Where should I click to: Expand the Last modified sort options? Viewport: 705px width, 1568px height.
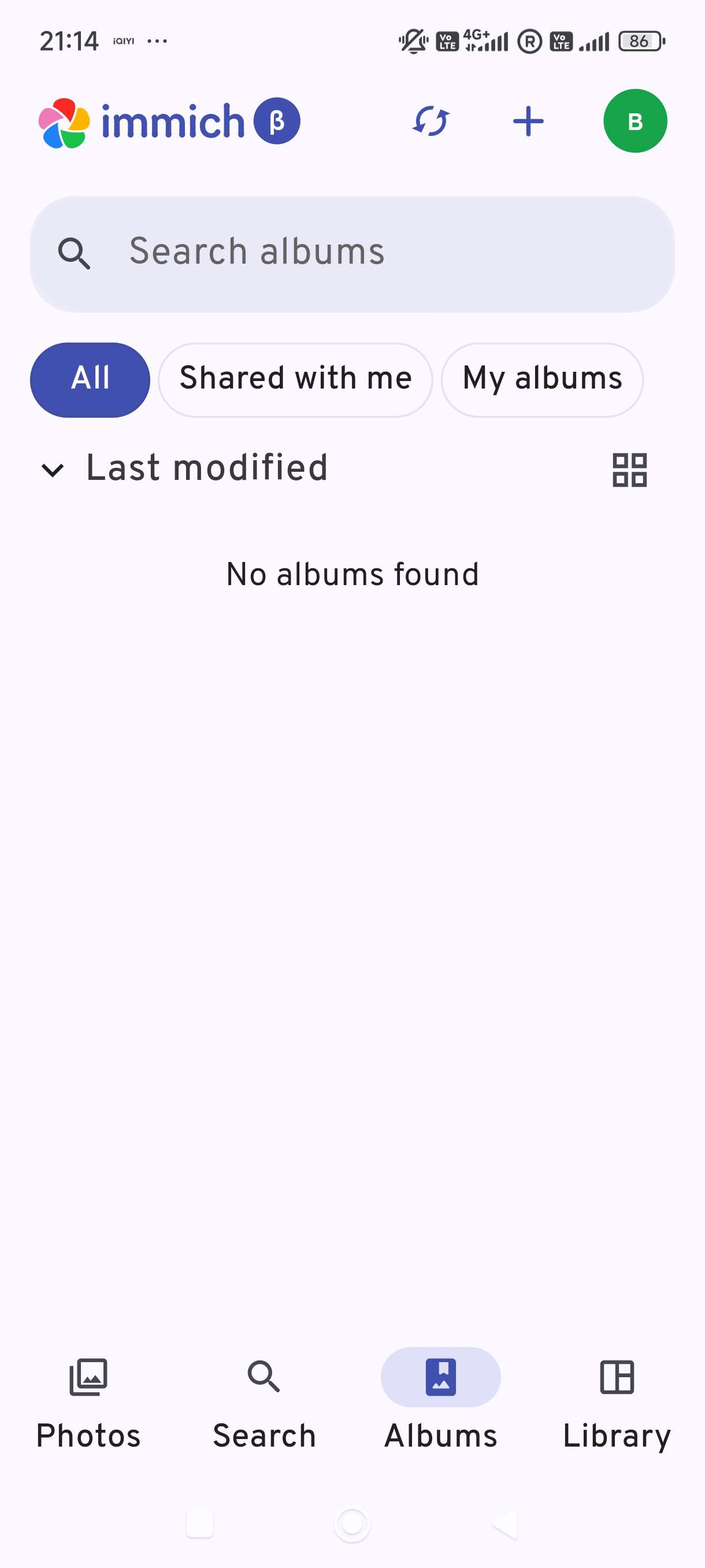pyautogui.click(x=206, y=469)
